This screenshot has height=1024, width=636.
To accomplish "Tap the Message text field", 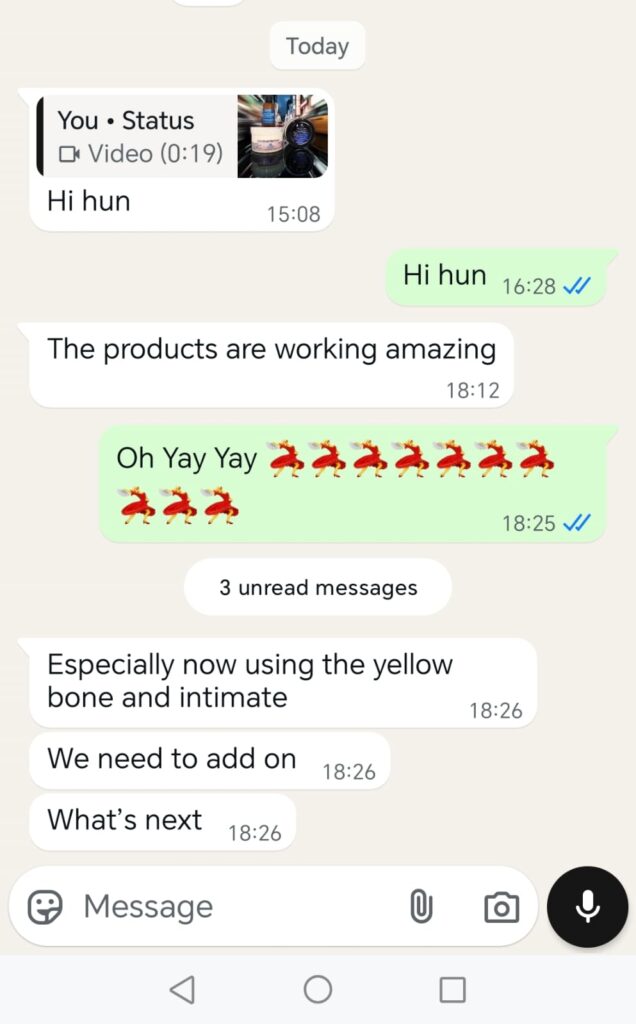I will 230,907.
